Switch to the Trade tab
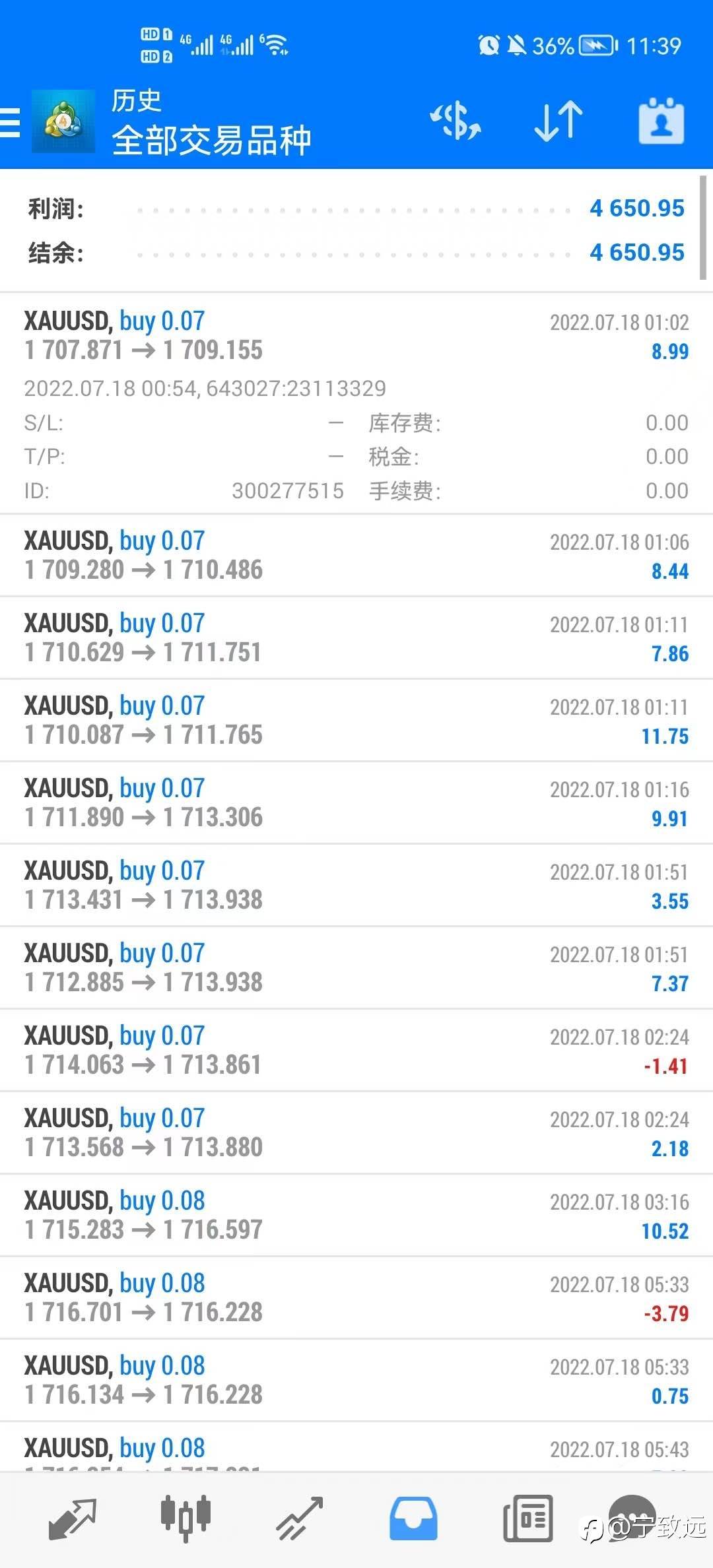Screen dimensions: 713x1568 click(x=299, y=1519)
